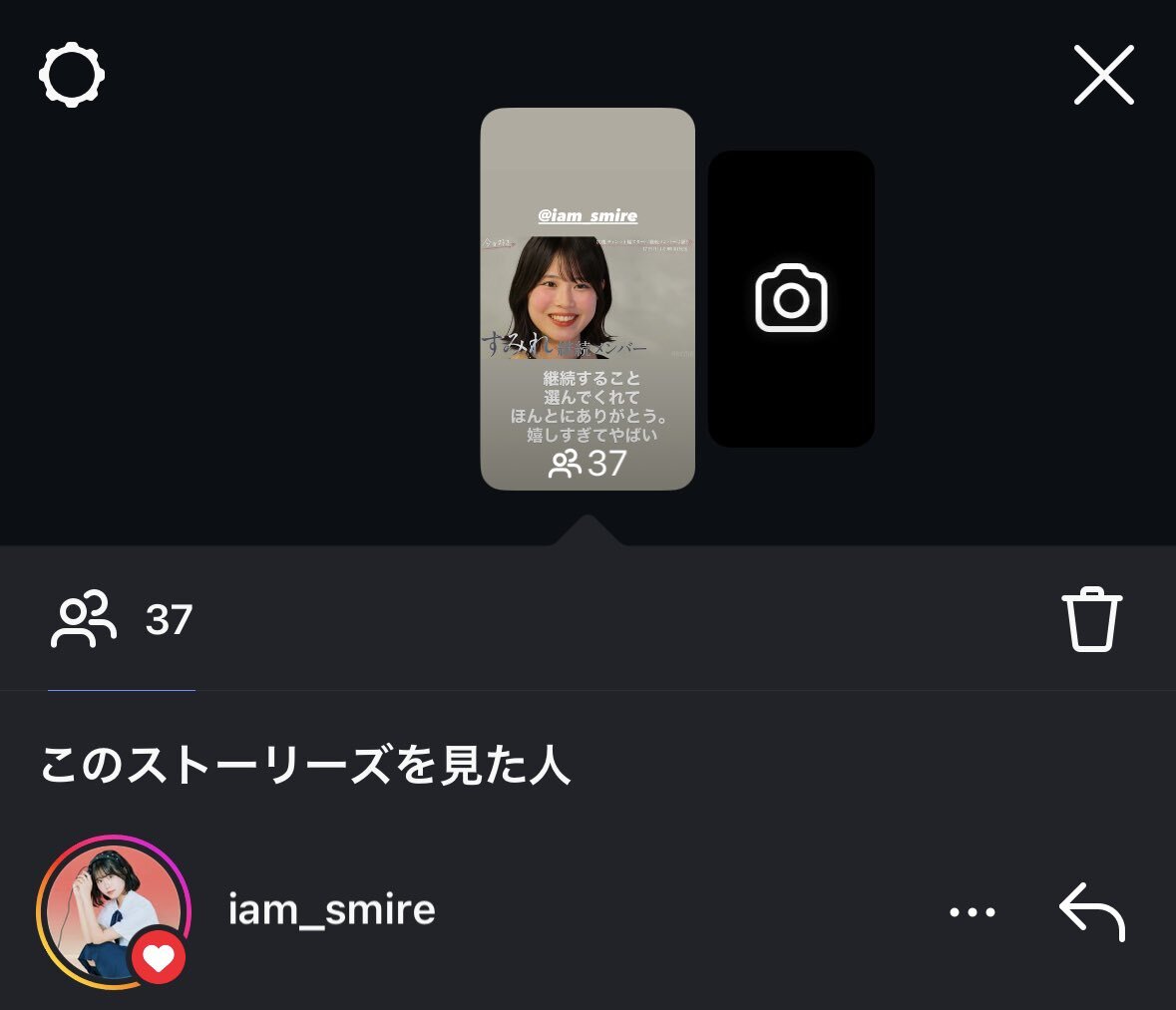Open story settings gear icon

(x=72, y=75)
